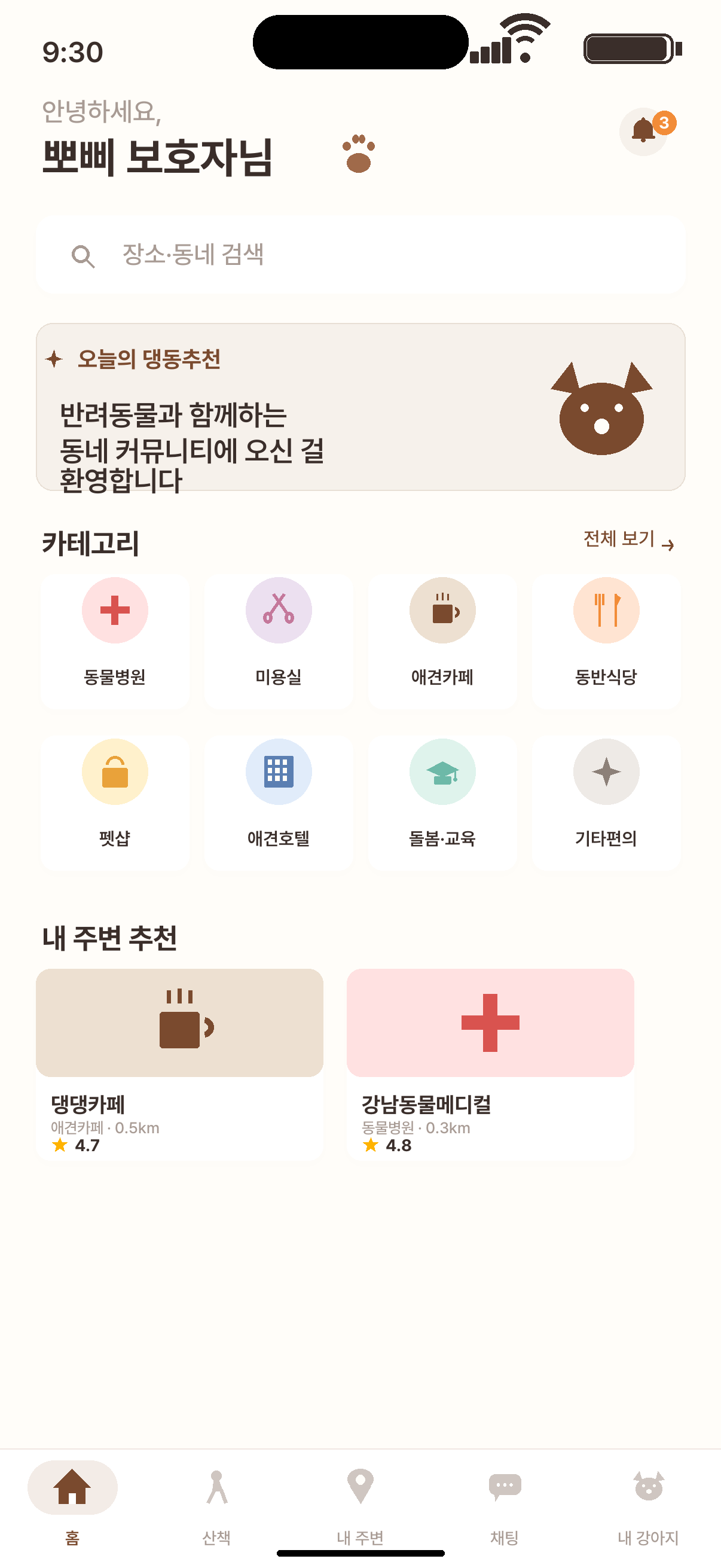721x1568 pixels.
Task: Tap the 오늘의 댕동추천 welcome banner
Action: 360,407
